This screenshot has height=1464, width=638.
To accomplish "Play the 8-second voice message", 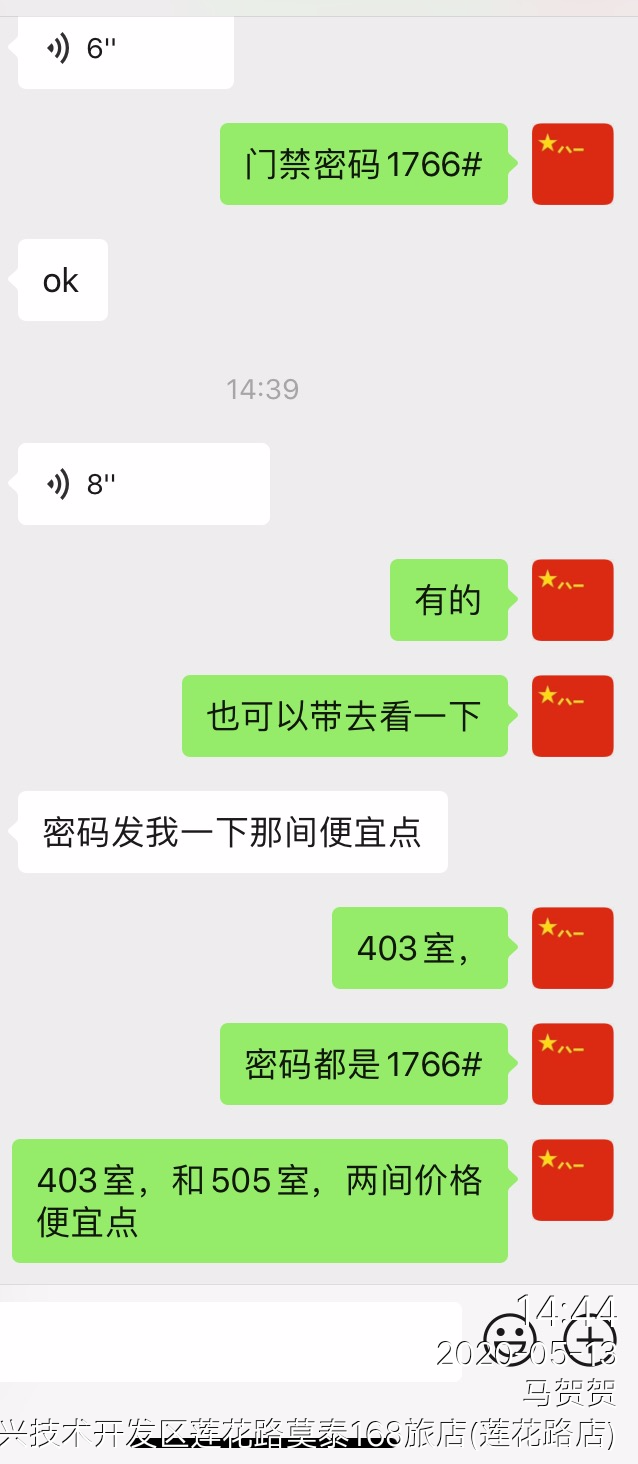I will [x=143, y=484].
